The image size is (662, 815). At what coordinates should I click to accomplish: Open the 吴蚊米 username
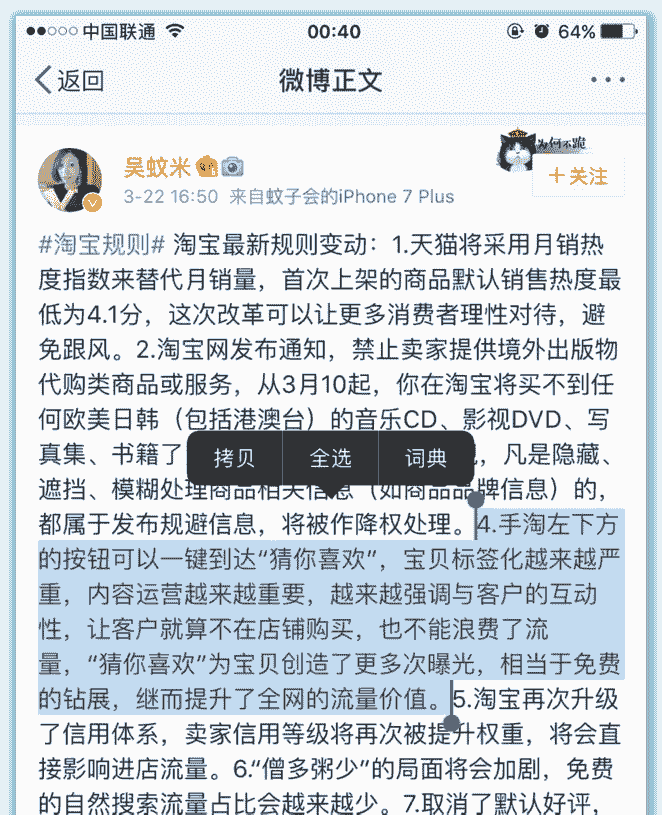click(157, 166)
